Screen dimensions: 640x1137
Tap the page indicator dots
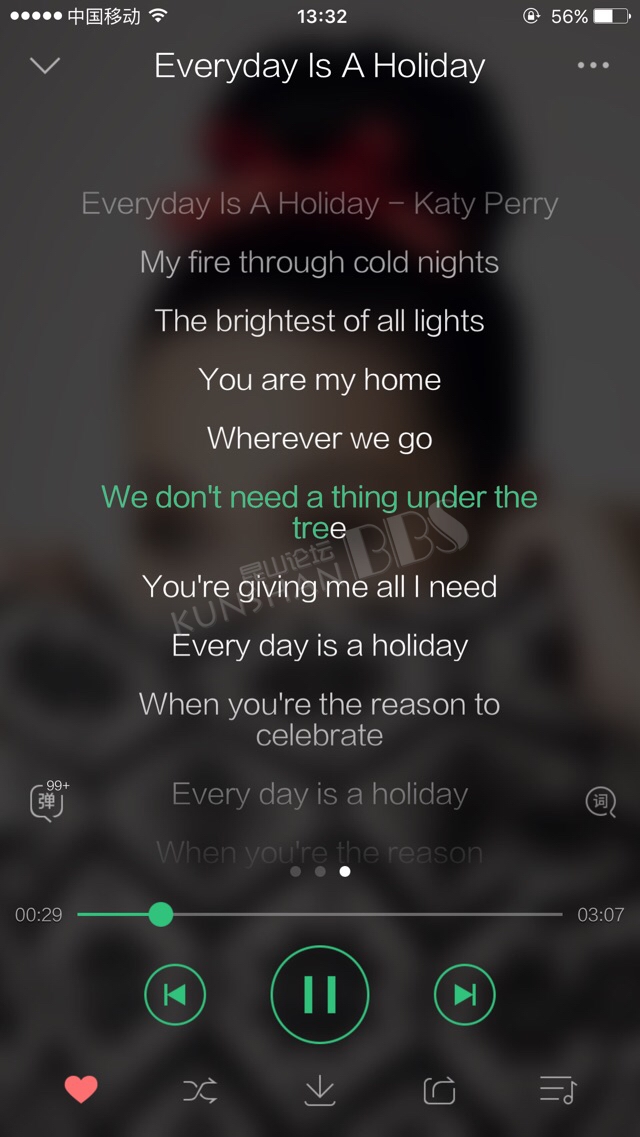[x=320, y=871]
